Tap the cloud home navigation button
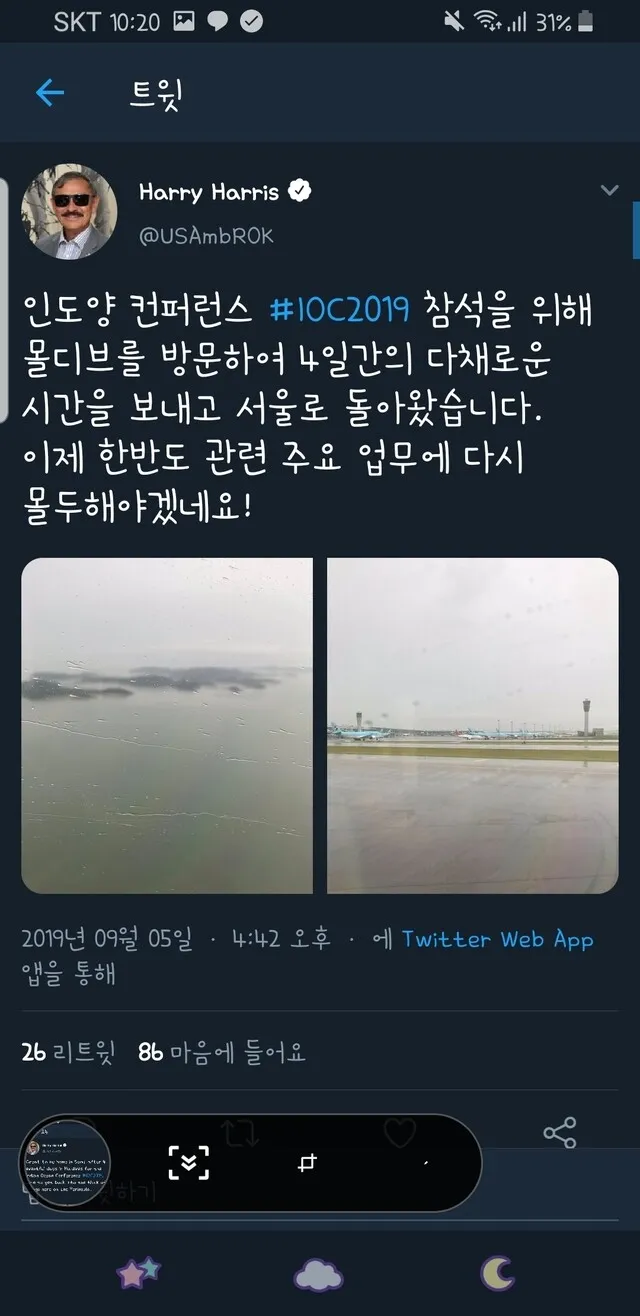Image resolution: width=640 pixels, height=1316 pixels. point(318,1273)
